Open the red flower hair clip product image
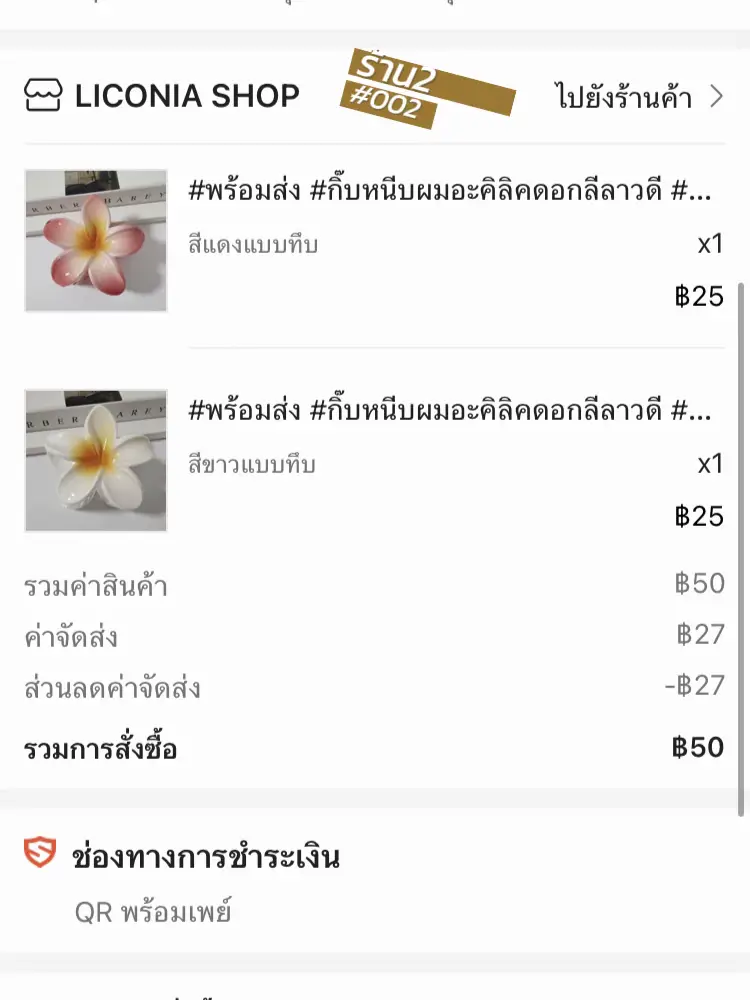Screen dimensions: 750x1000 pyautogui.click(x=95, y=240)
